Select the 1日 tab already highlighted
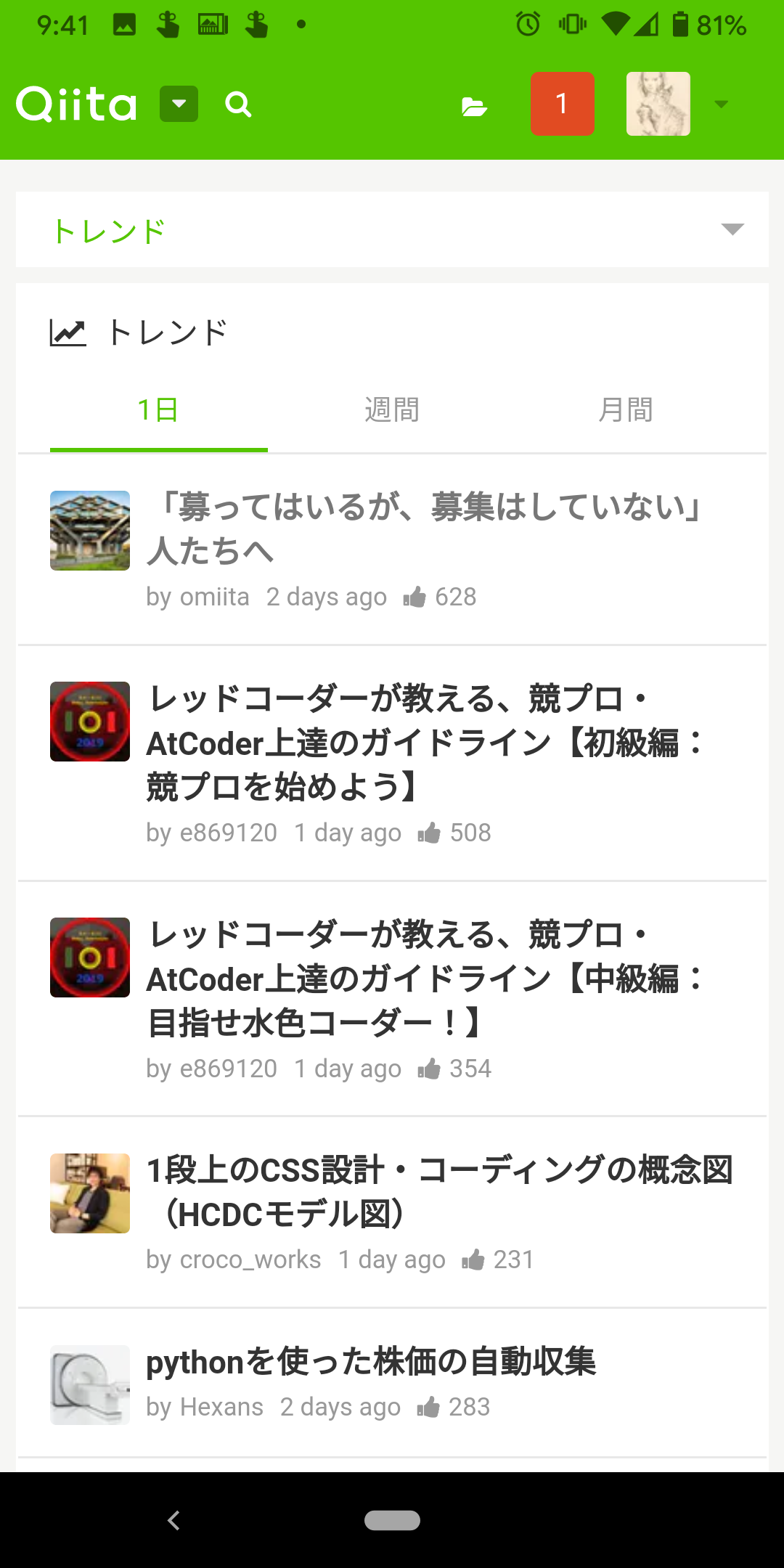The image size is (784, 1568). click(158, 409)
